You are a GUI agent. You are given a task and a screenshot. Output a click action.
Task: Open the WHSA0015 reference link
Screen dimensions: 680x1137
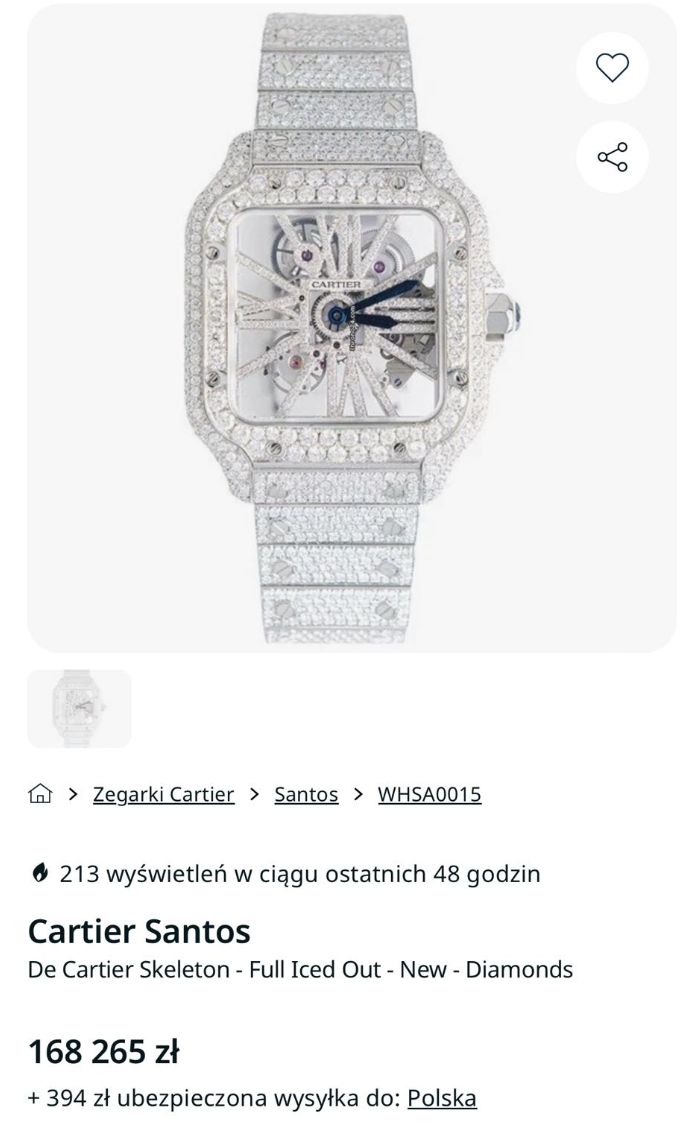(x=429, y=795)
